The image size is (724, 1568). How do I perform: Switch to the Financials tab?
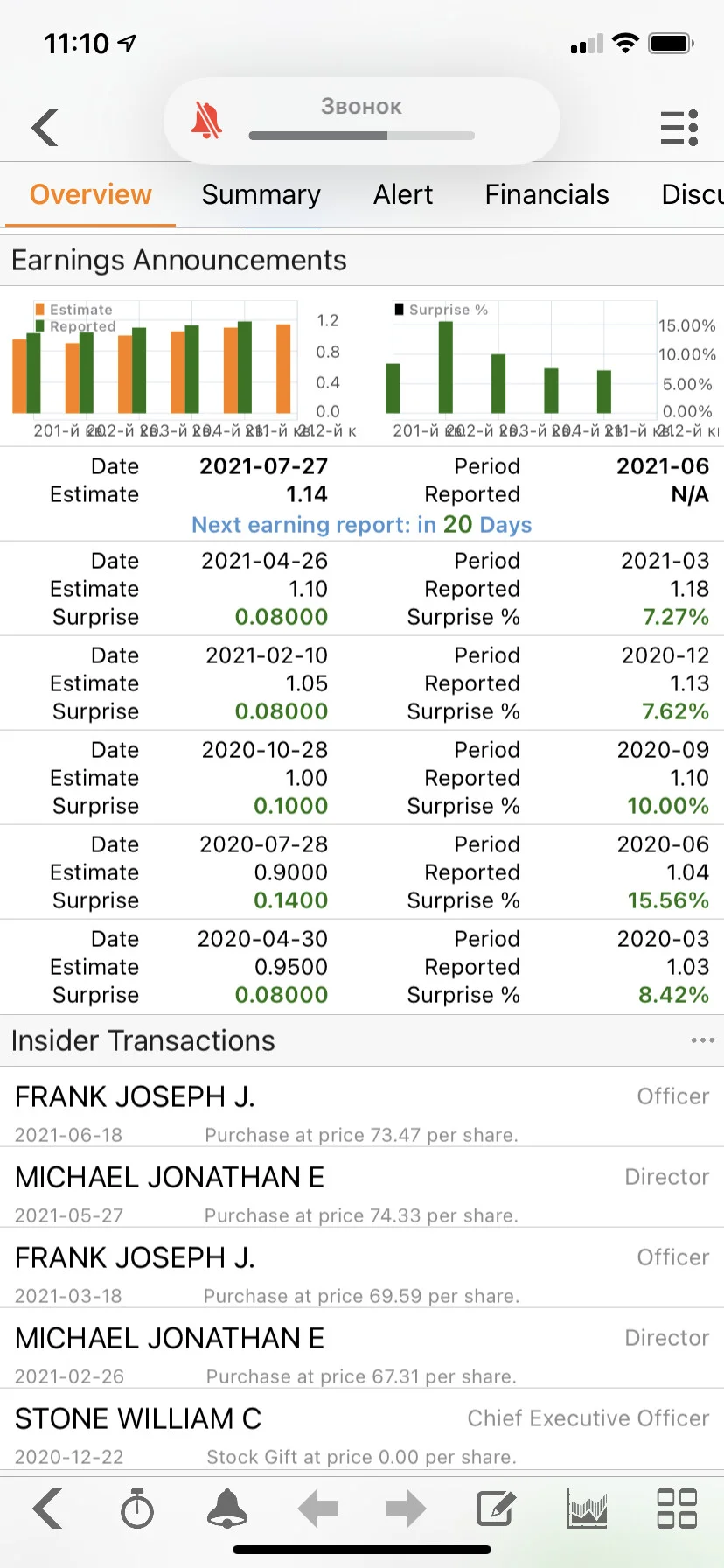546,194
